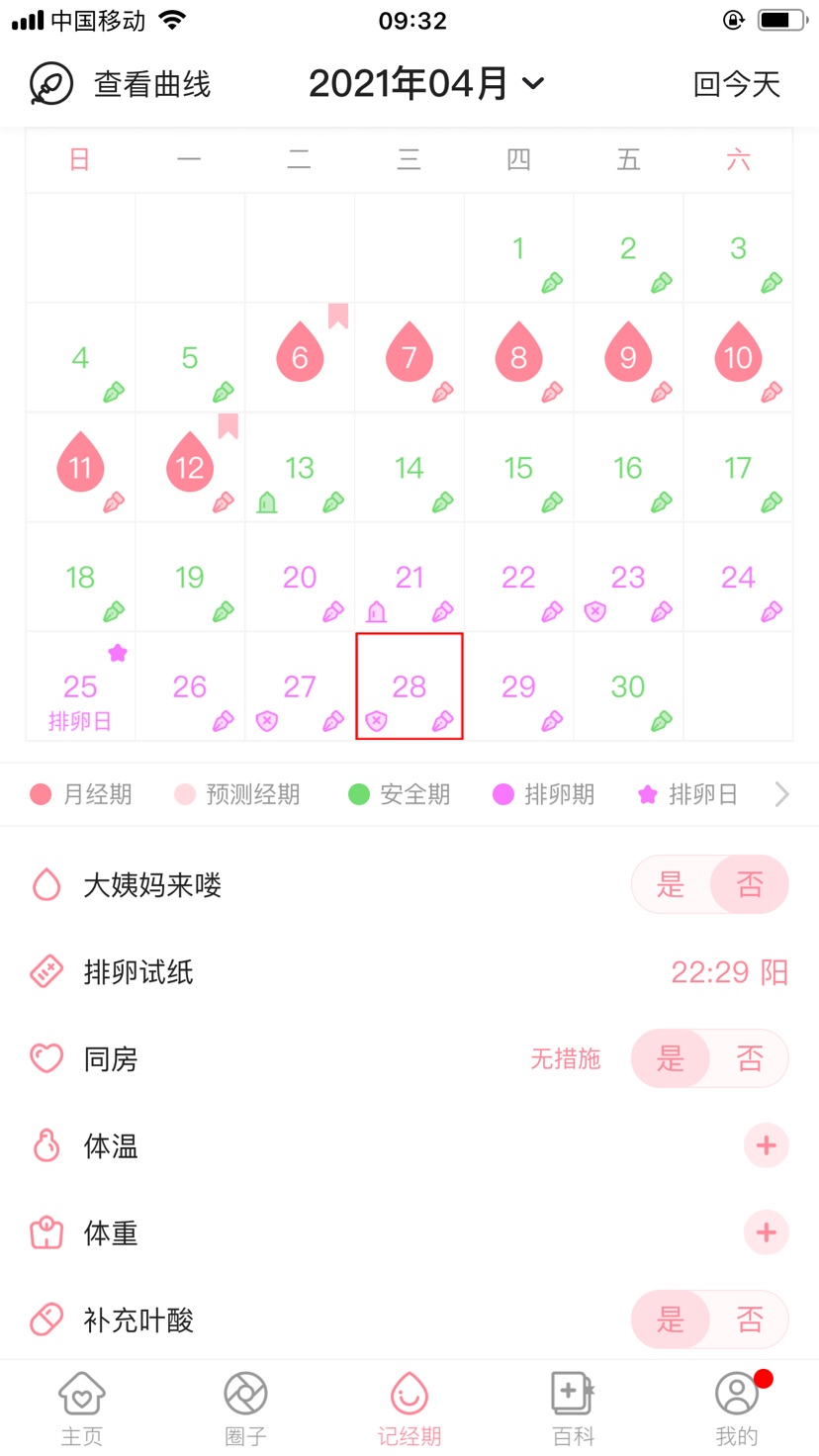Select April 13 on the calendar
The image size is (819, 1456).
click(300, 468)
